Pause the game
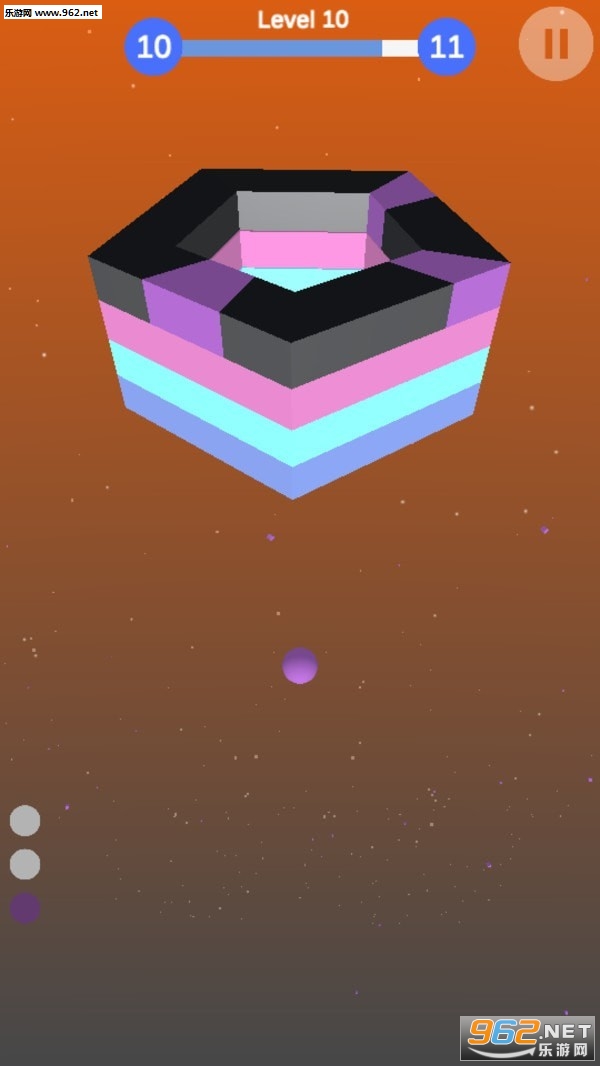The image size is (600, 1066). pos(556,44)
